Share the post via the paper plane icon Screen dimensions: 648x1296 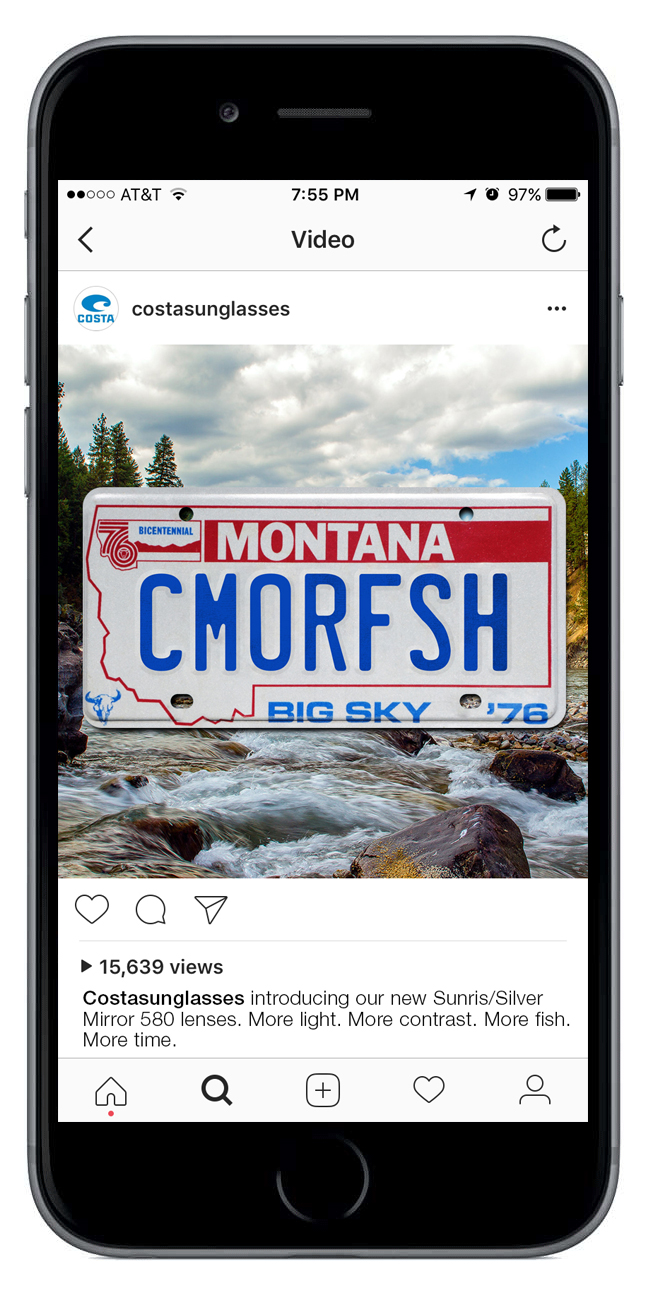tap(211, 909)
